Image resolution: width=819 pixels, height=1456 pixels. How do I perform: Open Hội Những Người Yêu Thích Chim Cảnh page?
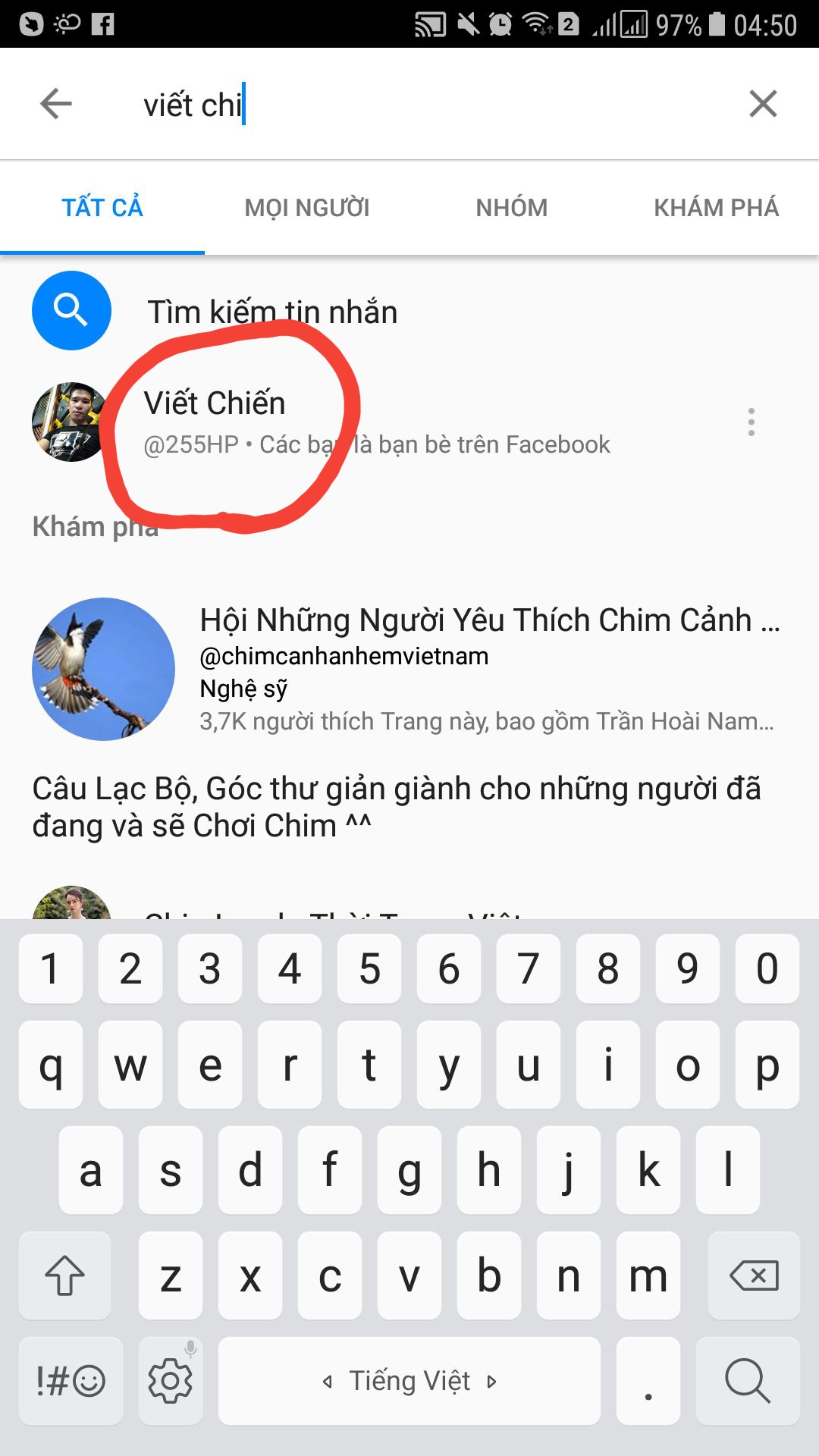point(409,669)
